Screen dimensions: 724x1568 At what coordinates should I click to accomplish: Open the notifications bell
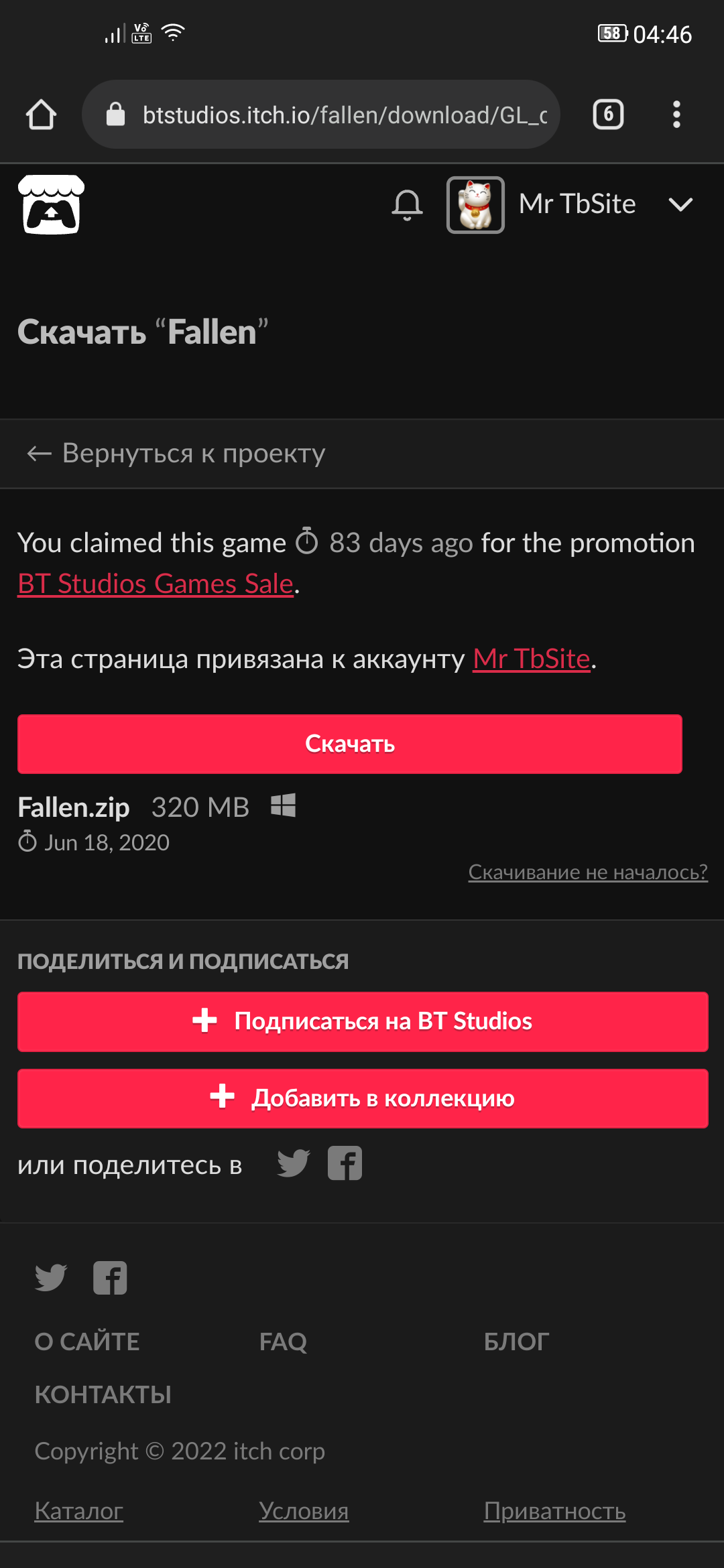coord(407,204)
